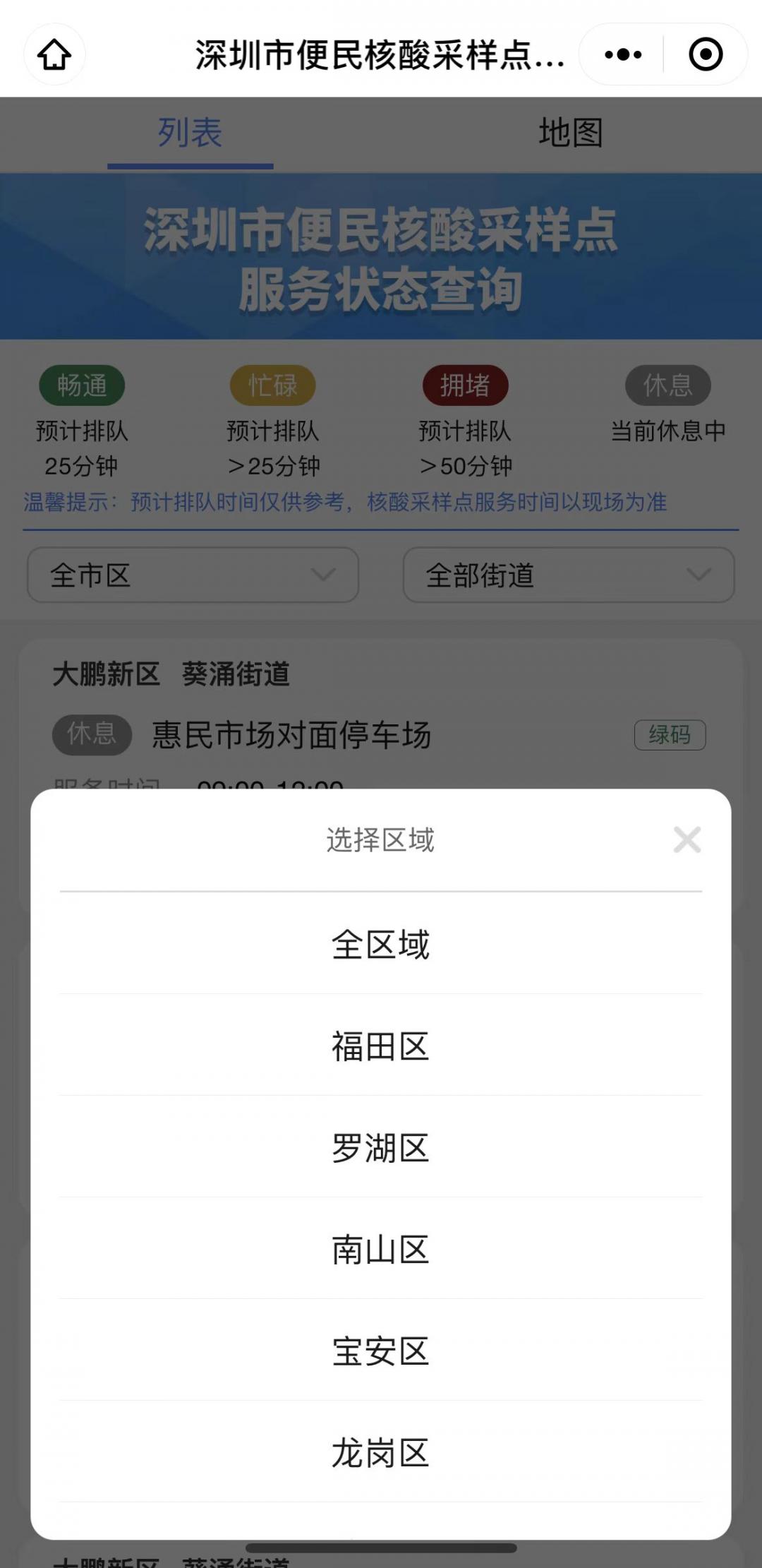
Task: Choose 宝安区 district
Action: tap(380, 1351)
